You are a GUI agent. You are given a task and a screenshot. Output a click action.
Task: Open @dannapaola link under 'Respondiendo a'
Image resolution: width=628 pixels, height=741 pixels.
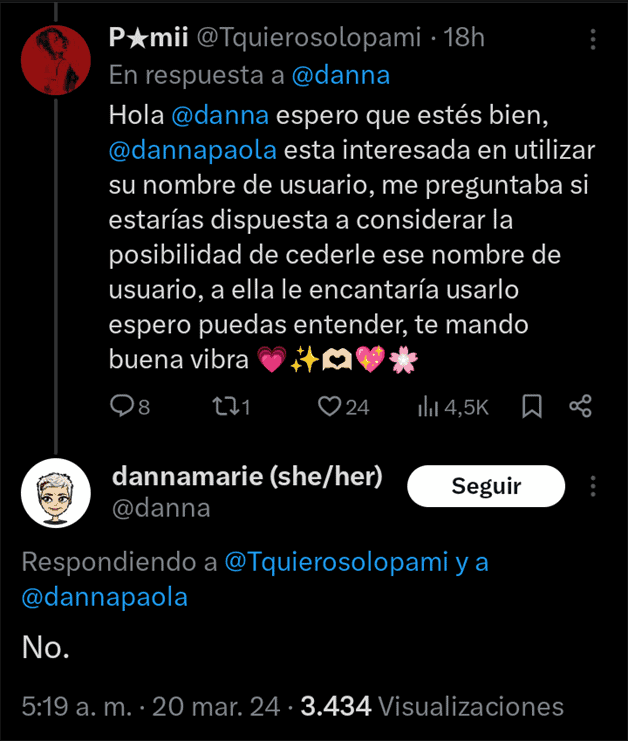tap(104, 596)
